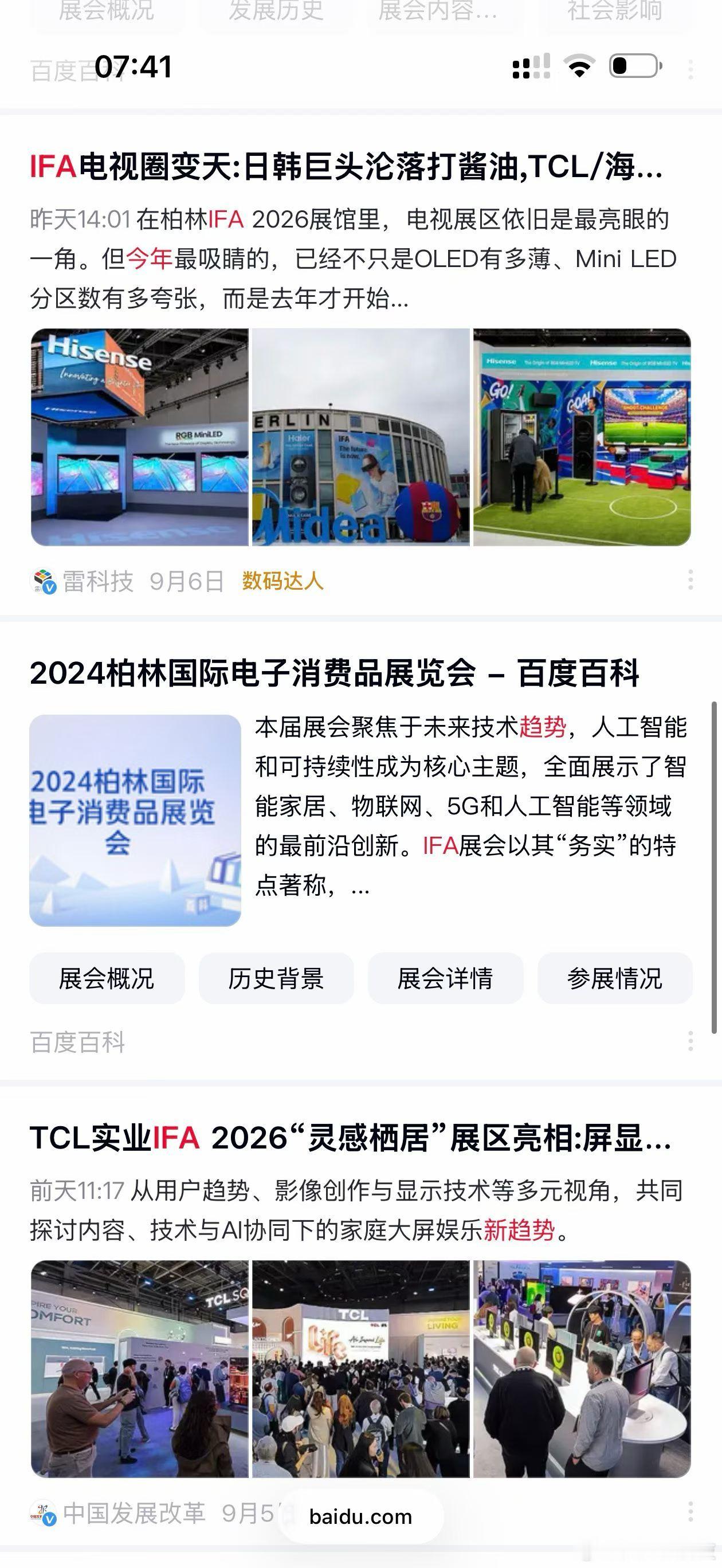Open the Hisense football field booth photo
Viewport: 722px width, 1568px height.
582,437
